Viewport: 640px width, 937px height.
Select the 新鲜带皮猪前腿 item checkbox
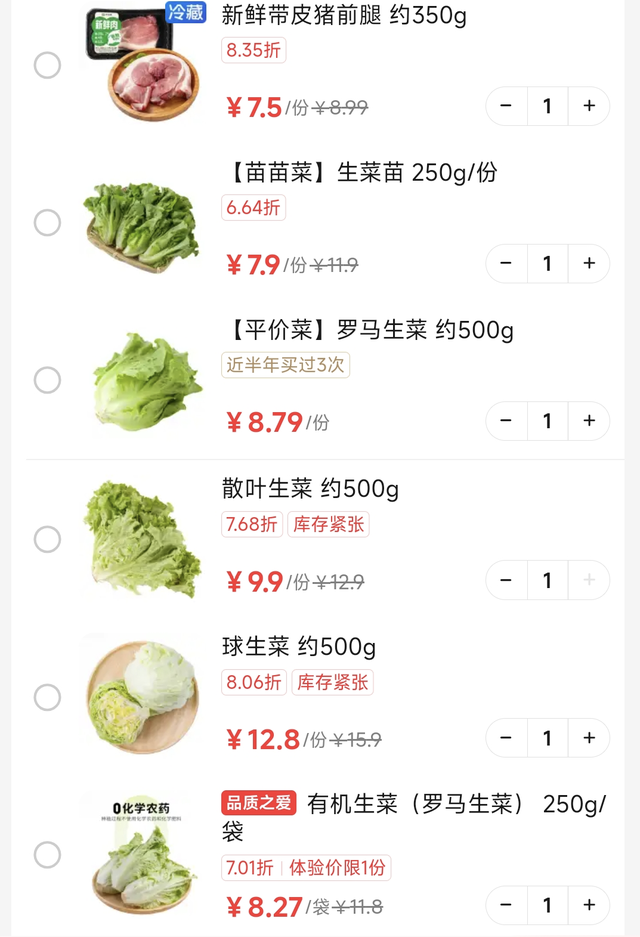coord(47,66)
